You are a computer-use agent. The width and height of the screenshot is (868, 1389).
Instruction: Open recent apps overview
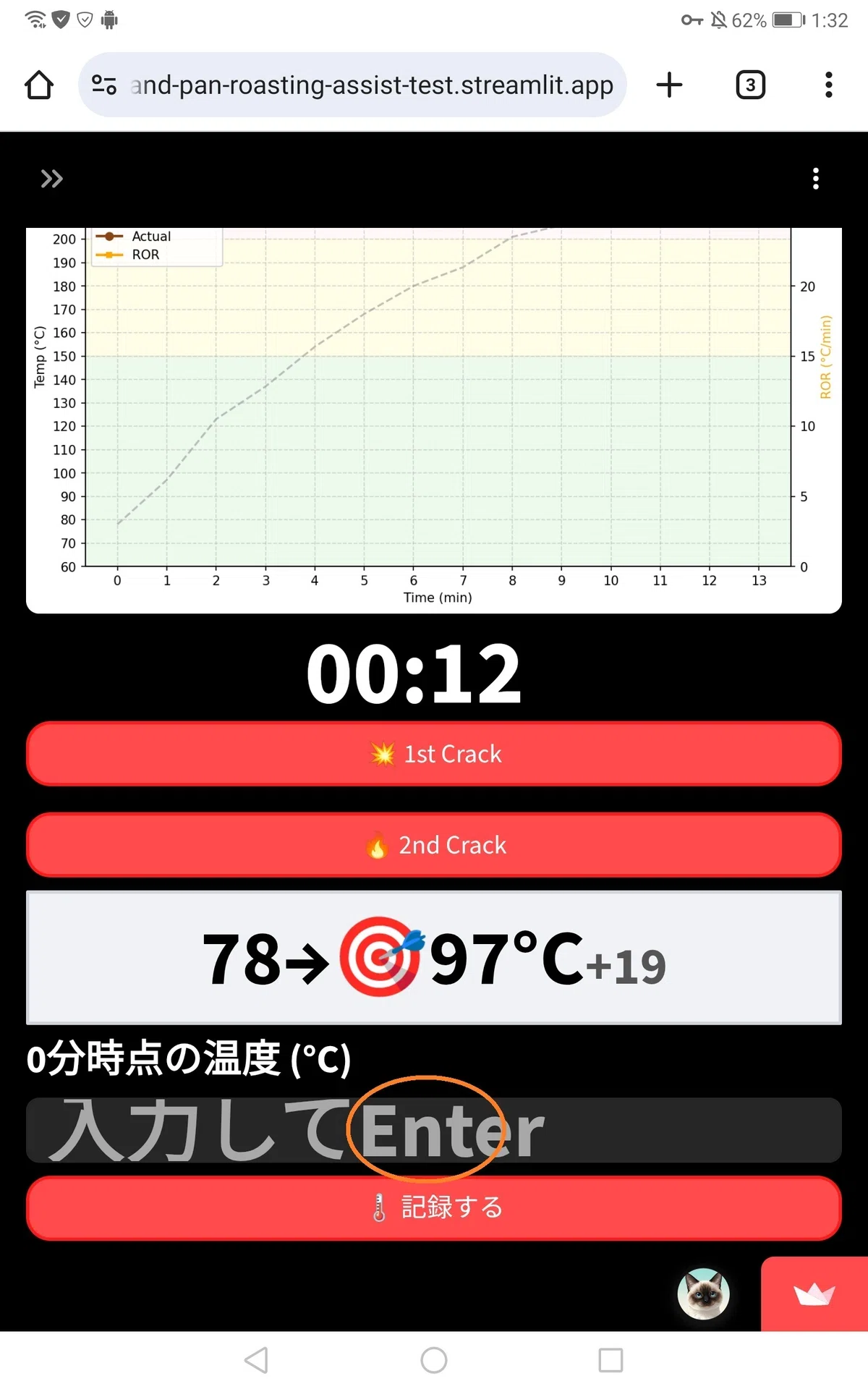click(610, 1360)
